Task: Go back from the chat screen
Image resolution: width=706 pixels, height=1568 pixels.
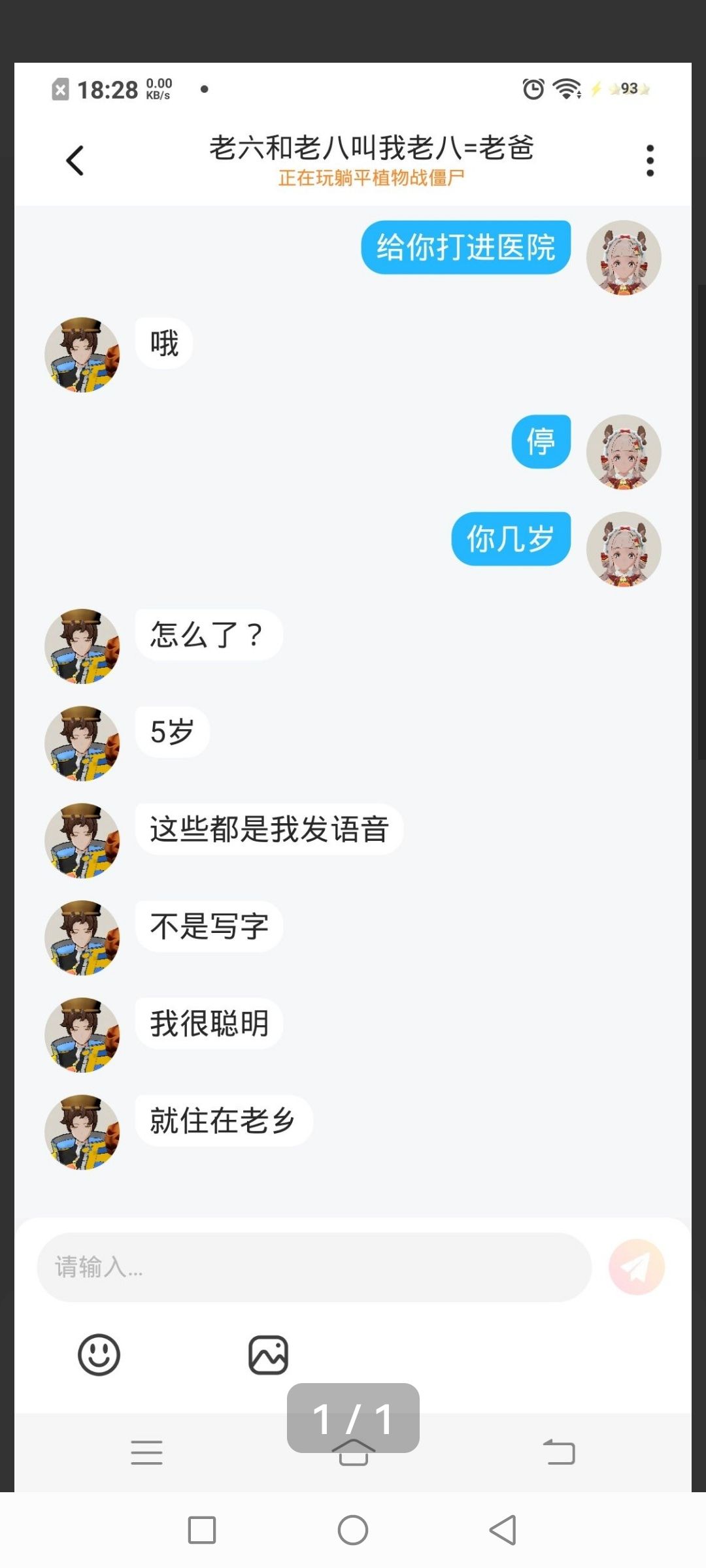Action: pos(75,160)
